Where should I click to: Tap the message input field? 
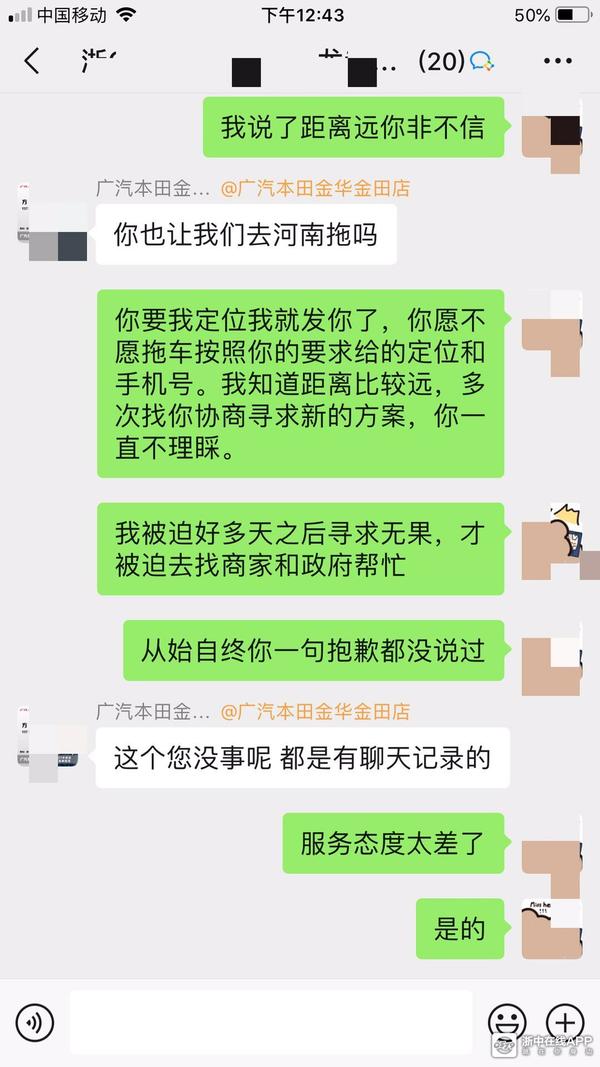tap(270, 1022)
